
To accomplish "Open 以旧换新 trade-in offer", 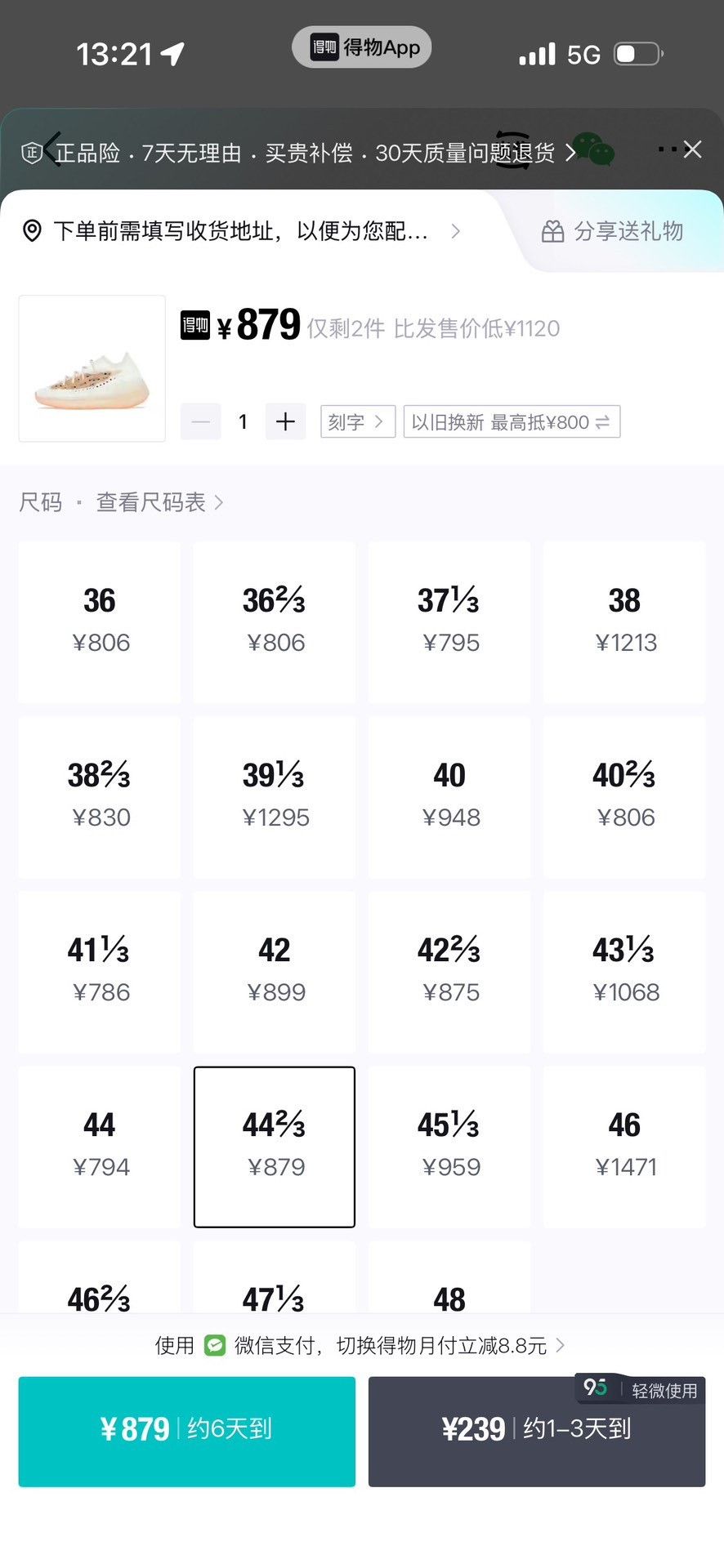I will [512, 421].
